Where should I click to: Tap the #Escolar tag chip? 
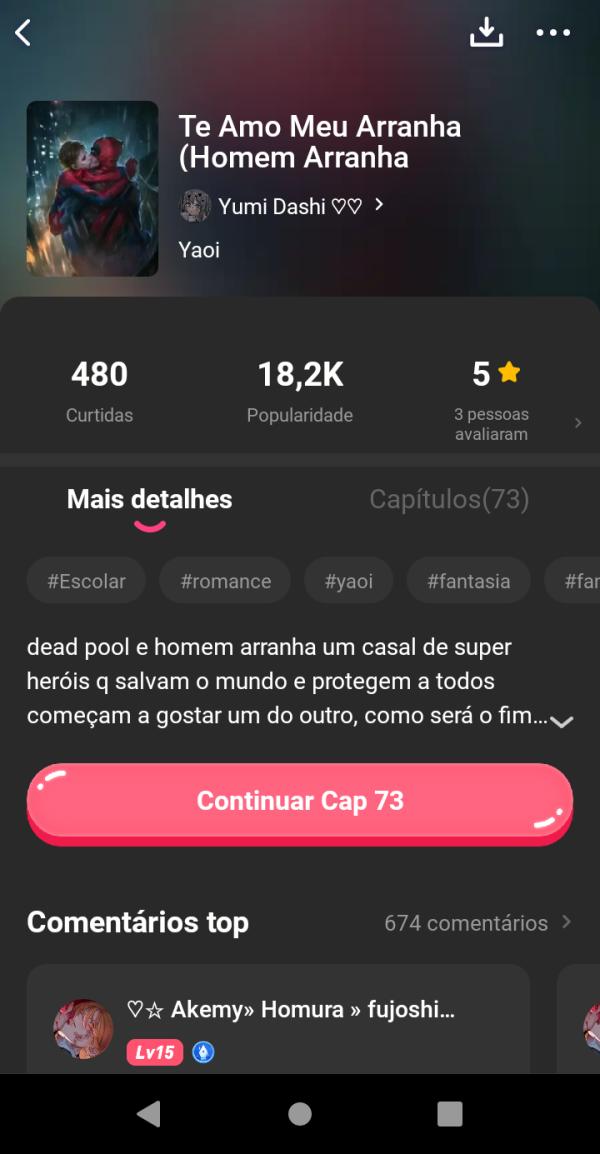86,581
